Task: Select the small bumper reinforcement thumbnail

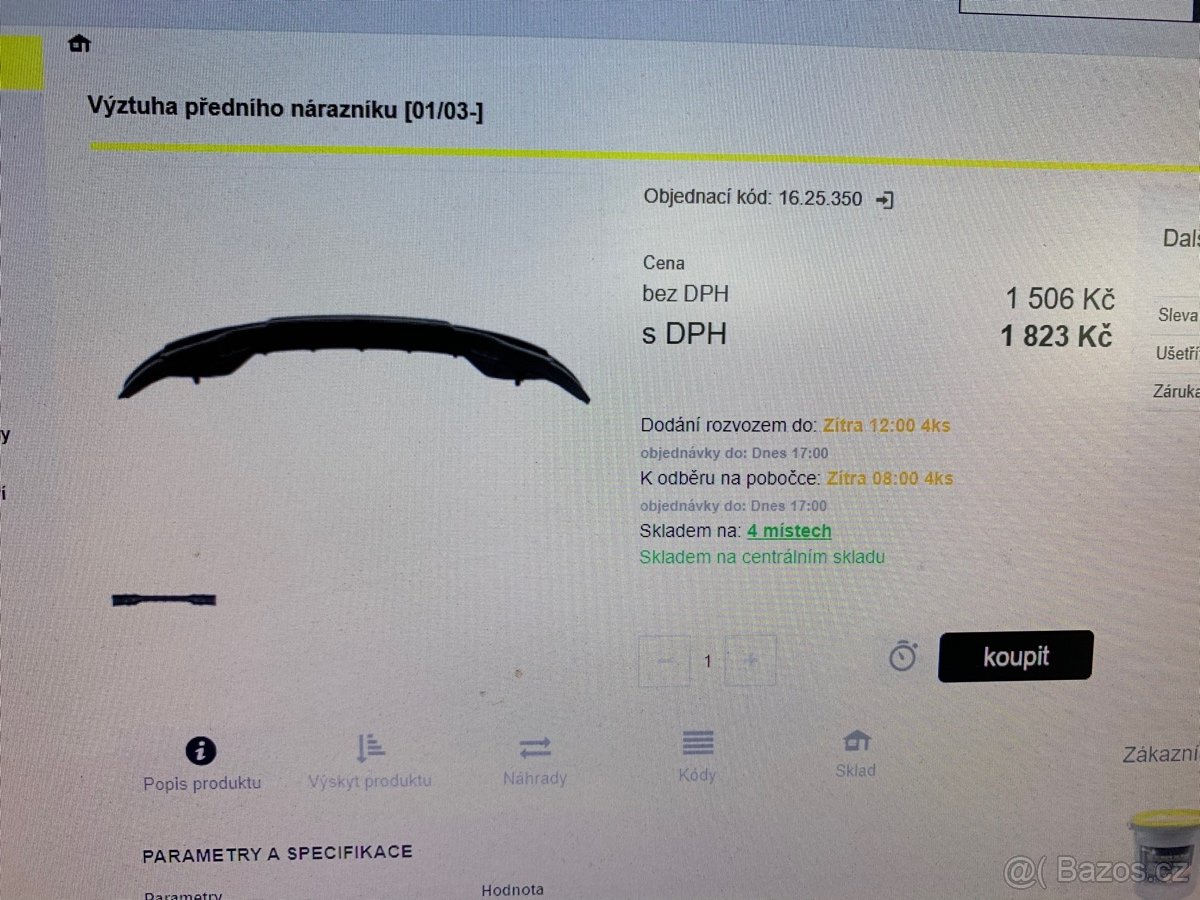Action: 164,600
